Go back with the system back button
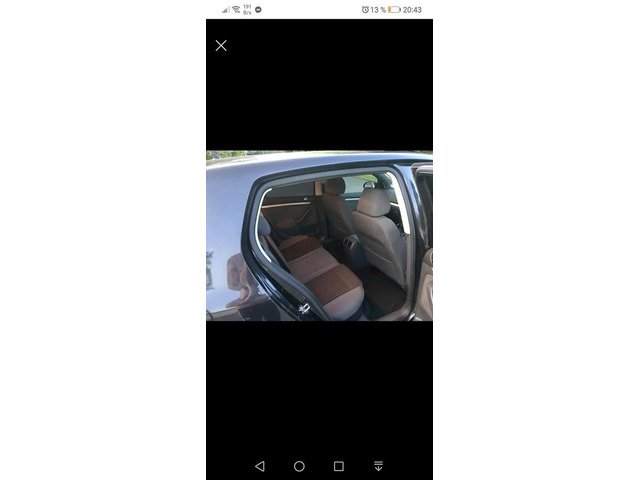Viewport: 640px width, 480px height. click(260, 466)
